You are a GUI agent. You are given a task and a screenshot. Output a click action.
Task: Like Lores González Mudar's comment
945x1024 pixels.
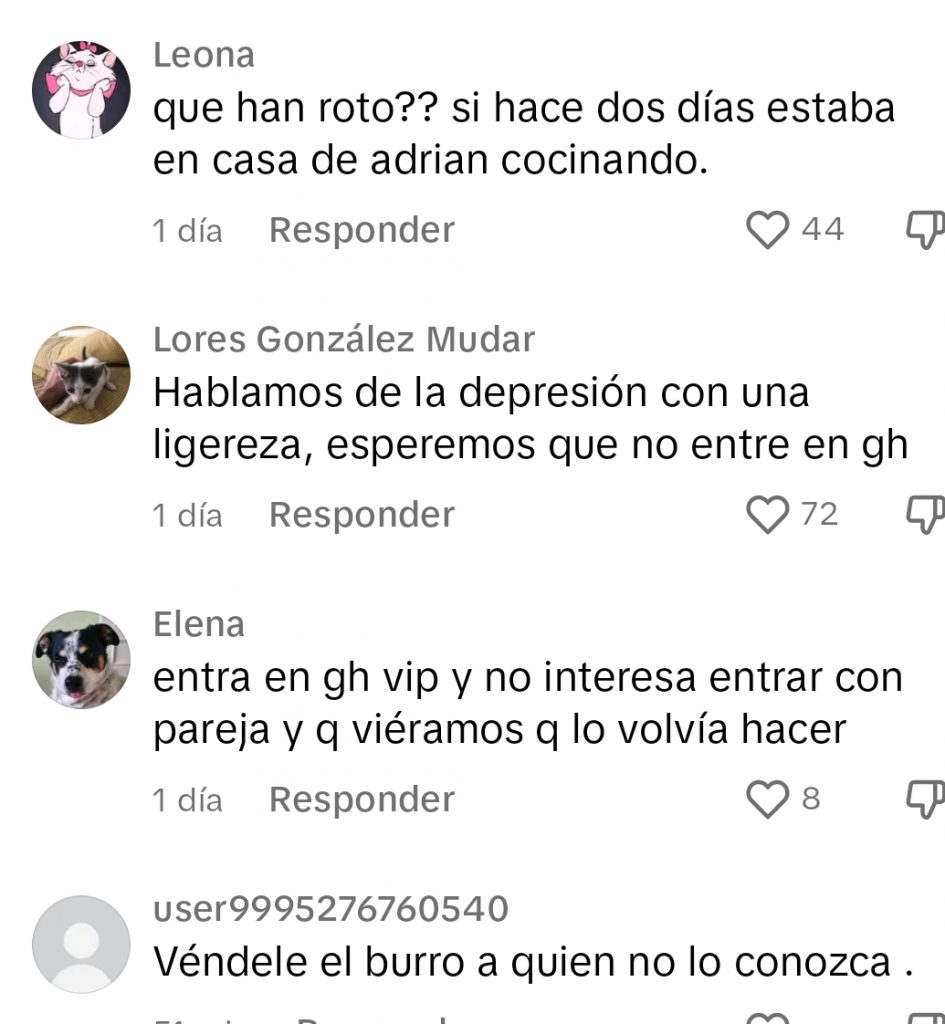pos(768,515)
